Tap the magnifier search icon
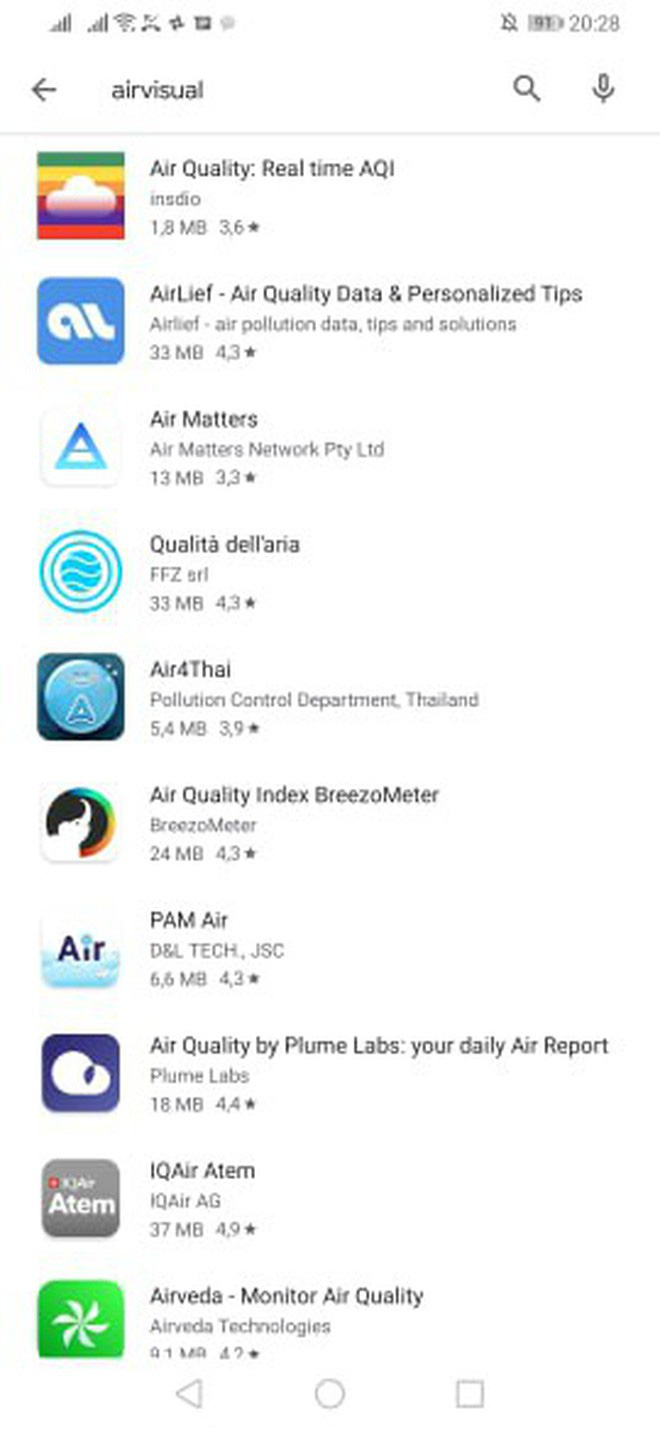This screenshot has width=660, height=1430. coord(527,90)
